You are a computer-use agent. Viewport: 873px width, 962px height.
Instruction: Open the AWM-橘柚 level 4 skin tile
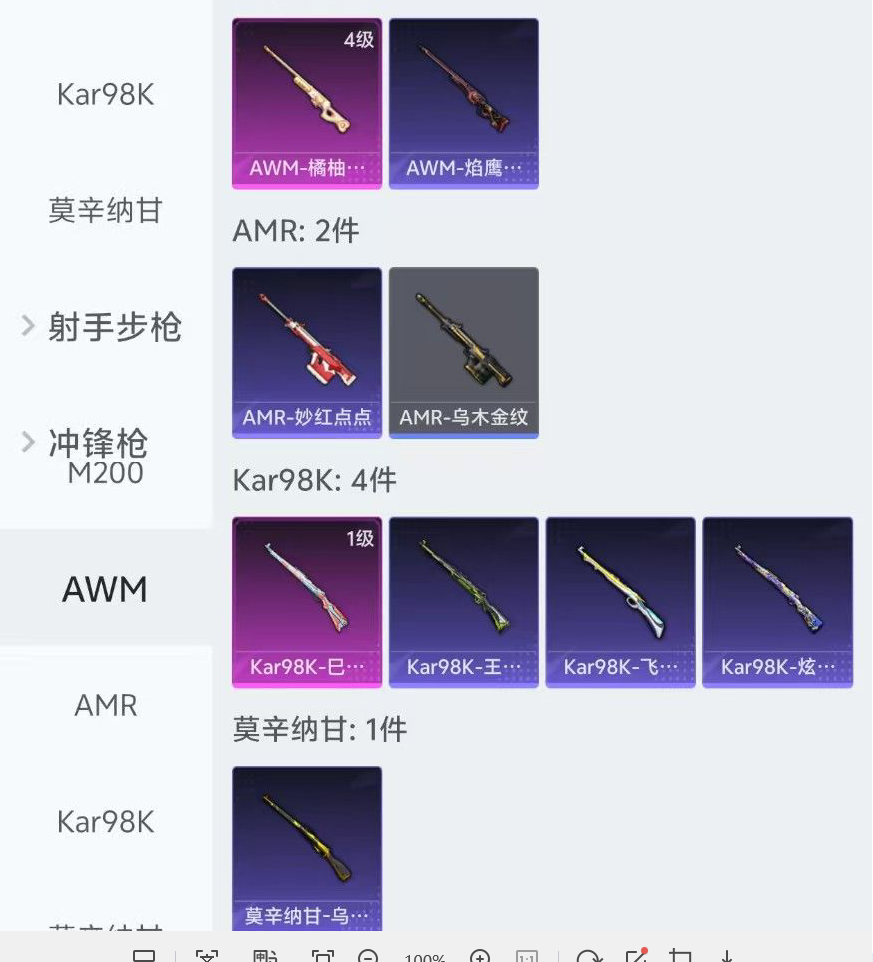[307, 102]
